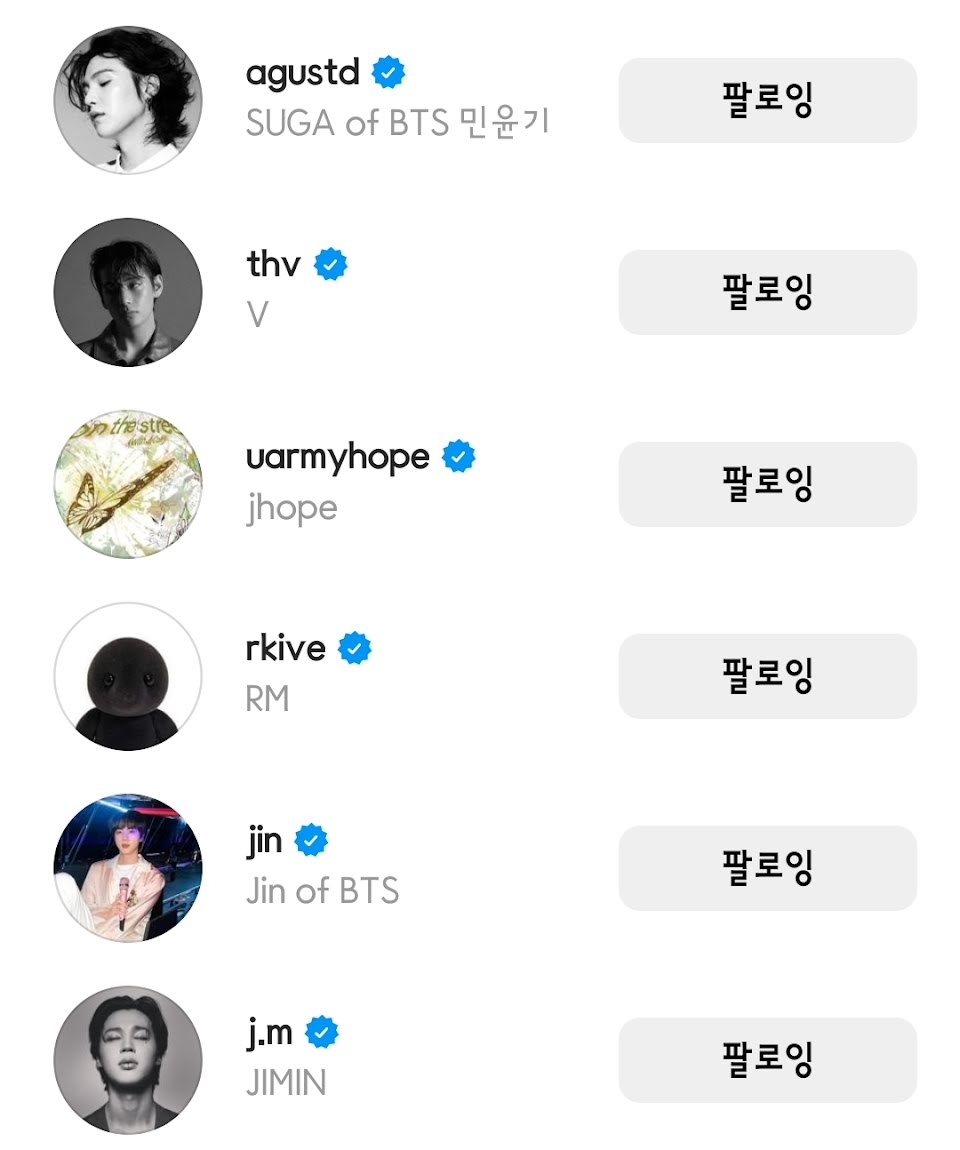
Task: View the uarmyhope account
Action: click(x=337, y=457)
